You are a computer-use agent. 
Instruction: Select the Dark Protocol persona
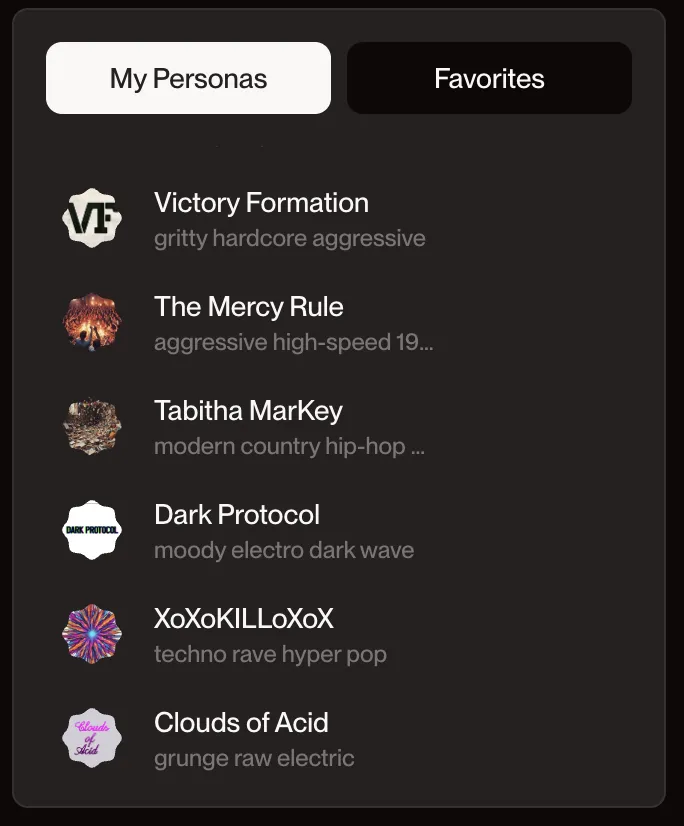pos(237,515)
